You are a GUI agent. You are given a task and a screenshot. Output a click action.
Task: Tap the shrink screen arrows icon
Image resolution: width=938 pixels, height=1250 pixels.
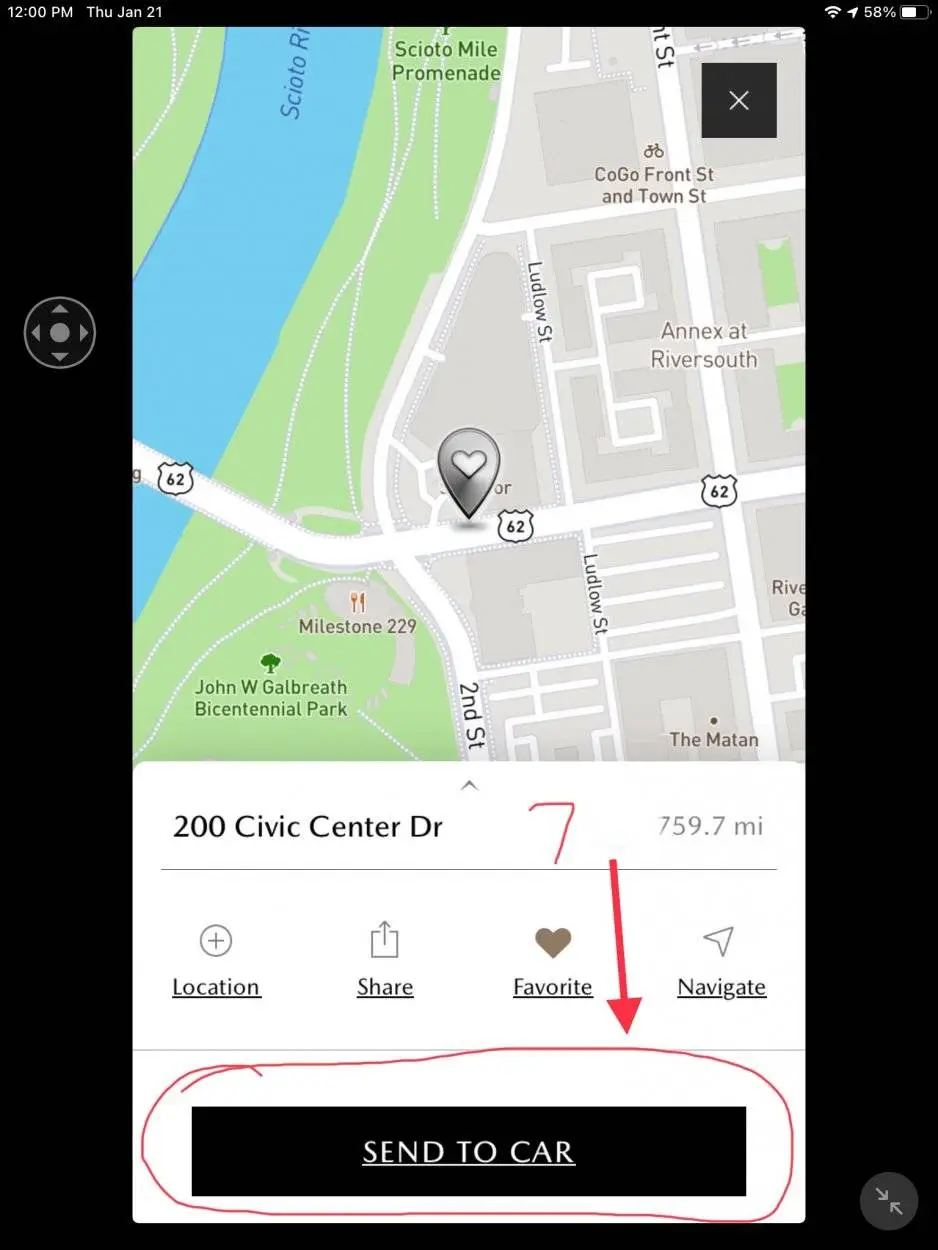tap(889, 1200)
